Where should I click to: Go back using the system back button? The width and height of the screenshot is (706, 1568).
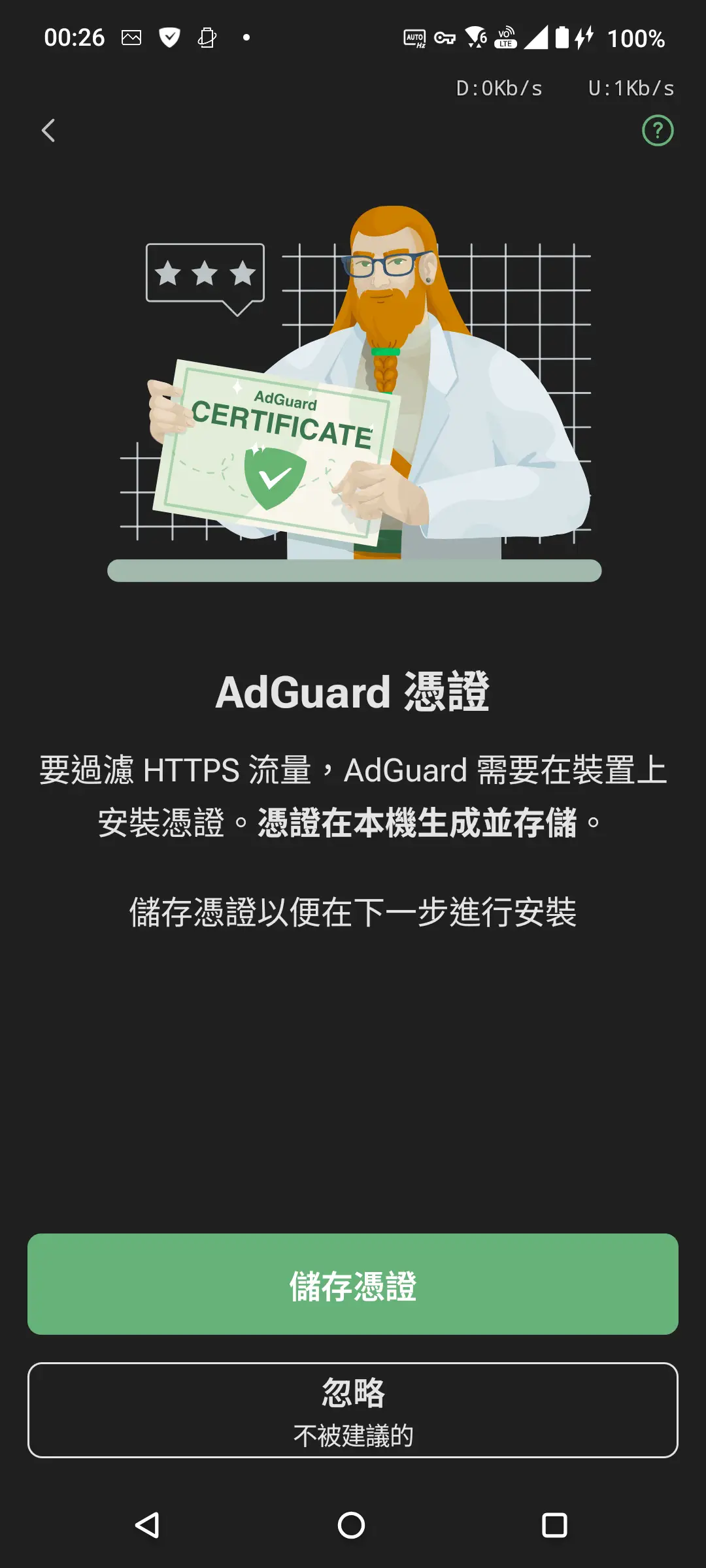coord(148,1526)
